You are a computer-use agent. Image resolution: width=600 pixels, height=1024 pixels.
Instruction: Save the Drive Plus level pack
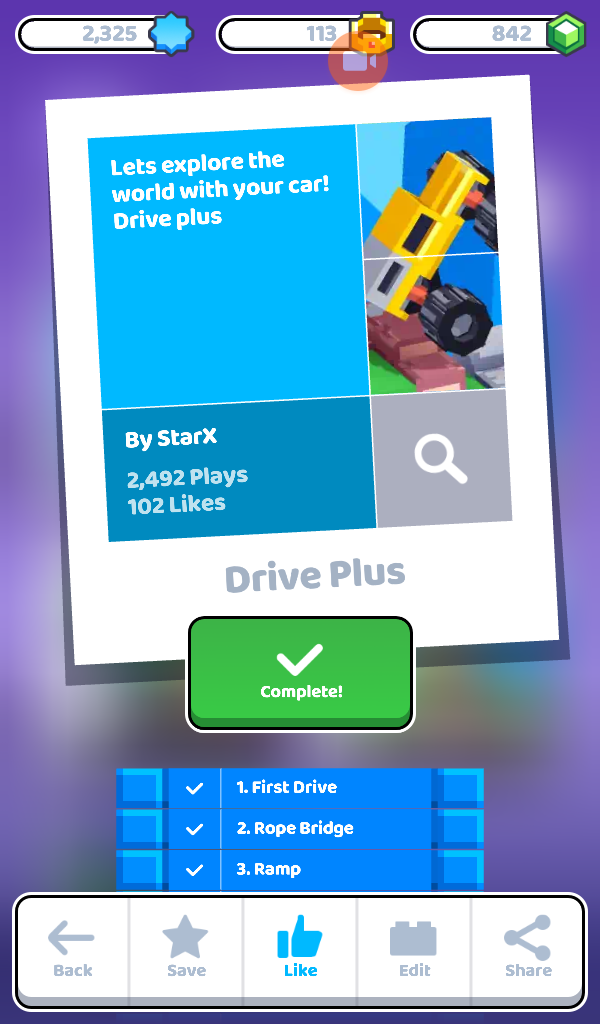click(186, 947)
